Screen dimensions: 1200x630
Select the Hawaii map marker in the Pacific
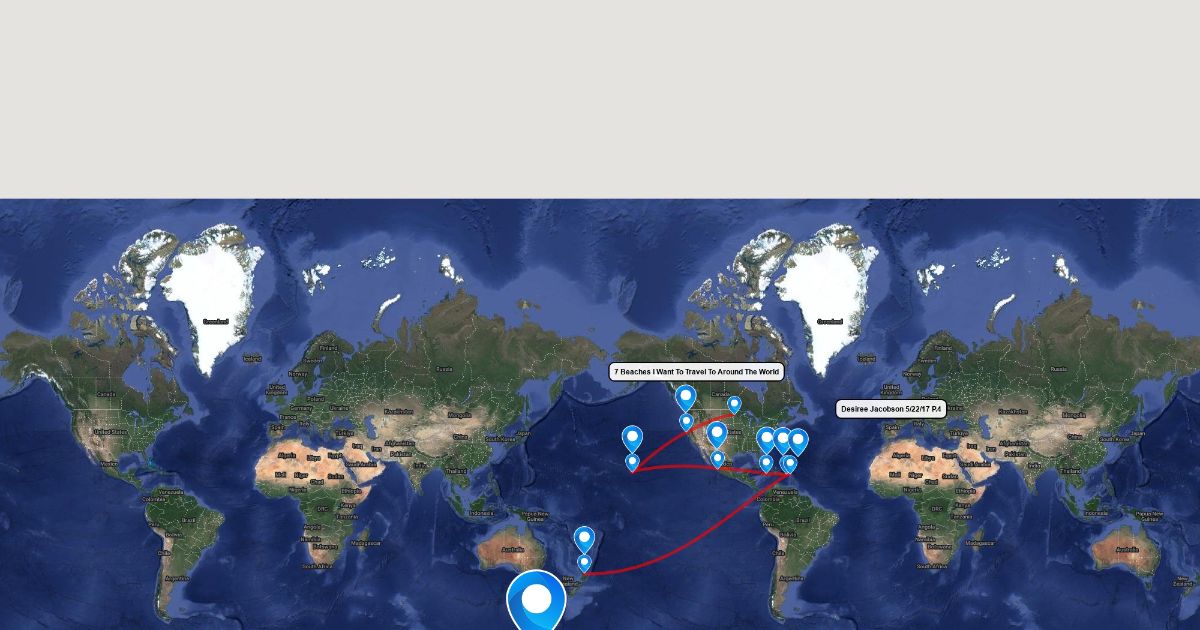coord(632,437)
